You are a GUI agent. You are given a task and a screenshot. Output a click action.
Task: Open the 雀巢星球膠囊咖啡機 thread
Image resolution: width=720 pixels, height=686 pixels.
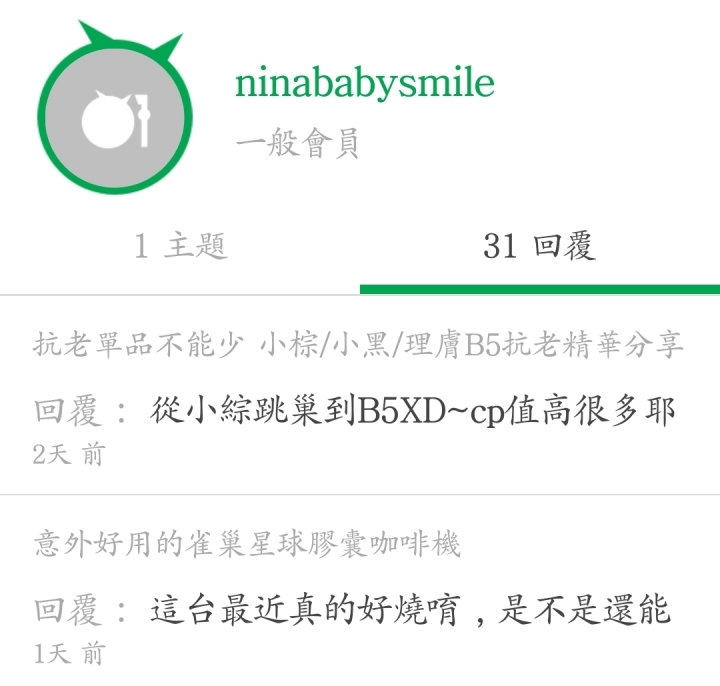(246, 546)
